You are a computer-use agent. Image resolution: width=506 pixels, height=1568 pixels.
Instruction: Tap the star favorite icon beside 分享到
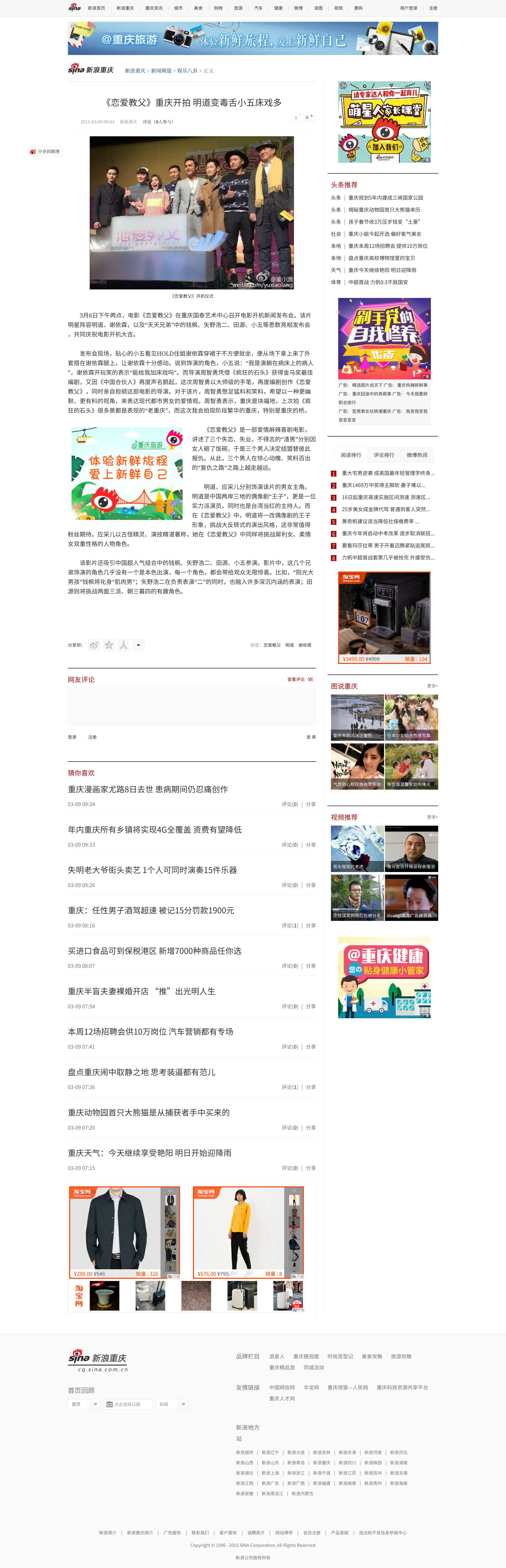[109, 645]
